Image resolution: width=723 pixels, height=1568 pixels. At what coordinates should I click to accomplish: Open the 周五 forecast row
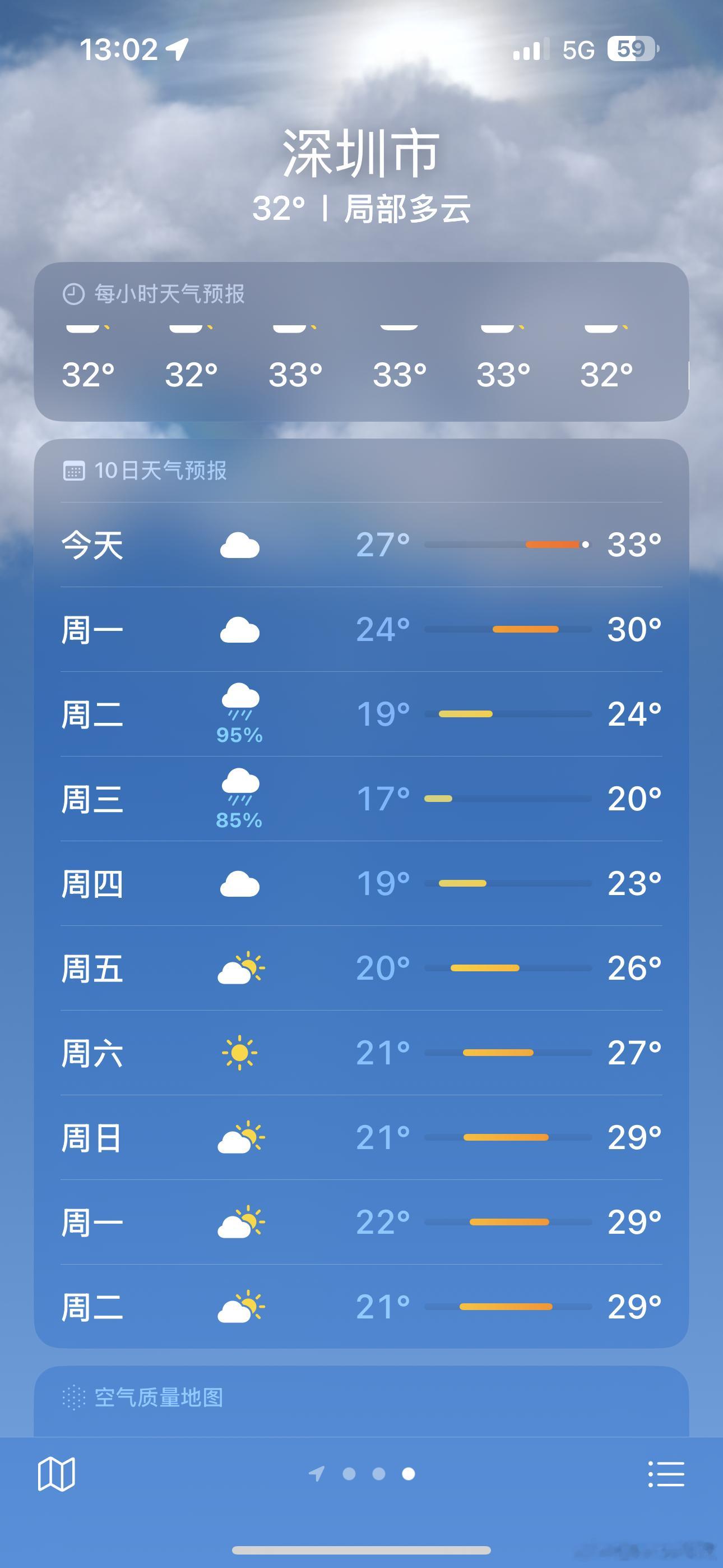tap(361, 968)
